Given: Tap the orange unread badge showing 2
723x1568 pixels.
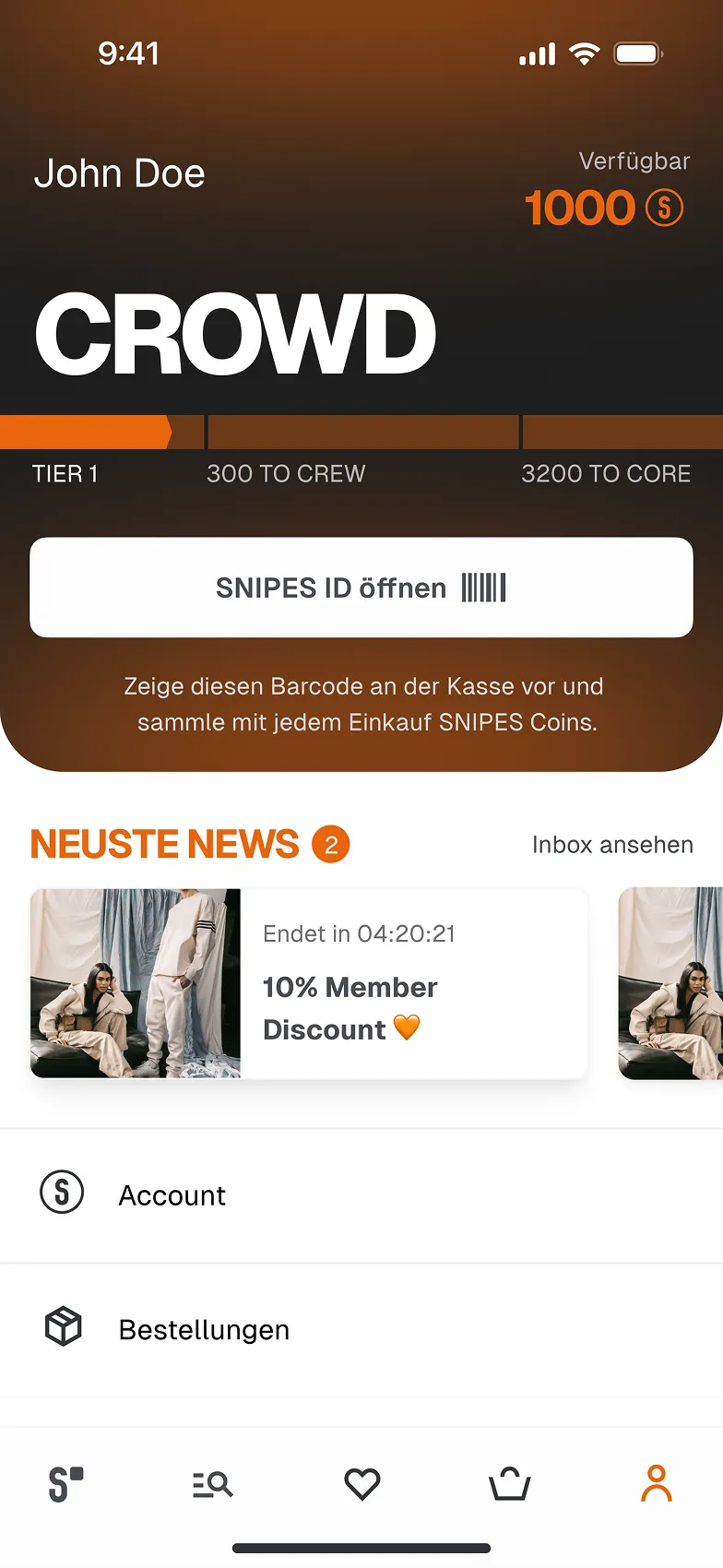Looking at the screenshot, I should click(x=328, y=842).
